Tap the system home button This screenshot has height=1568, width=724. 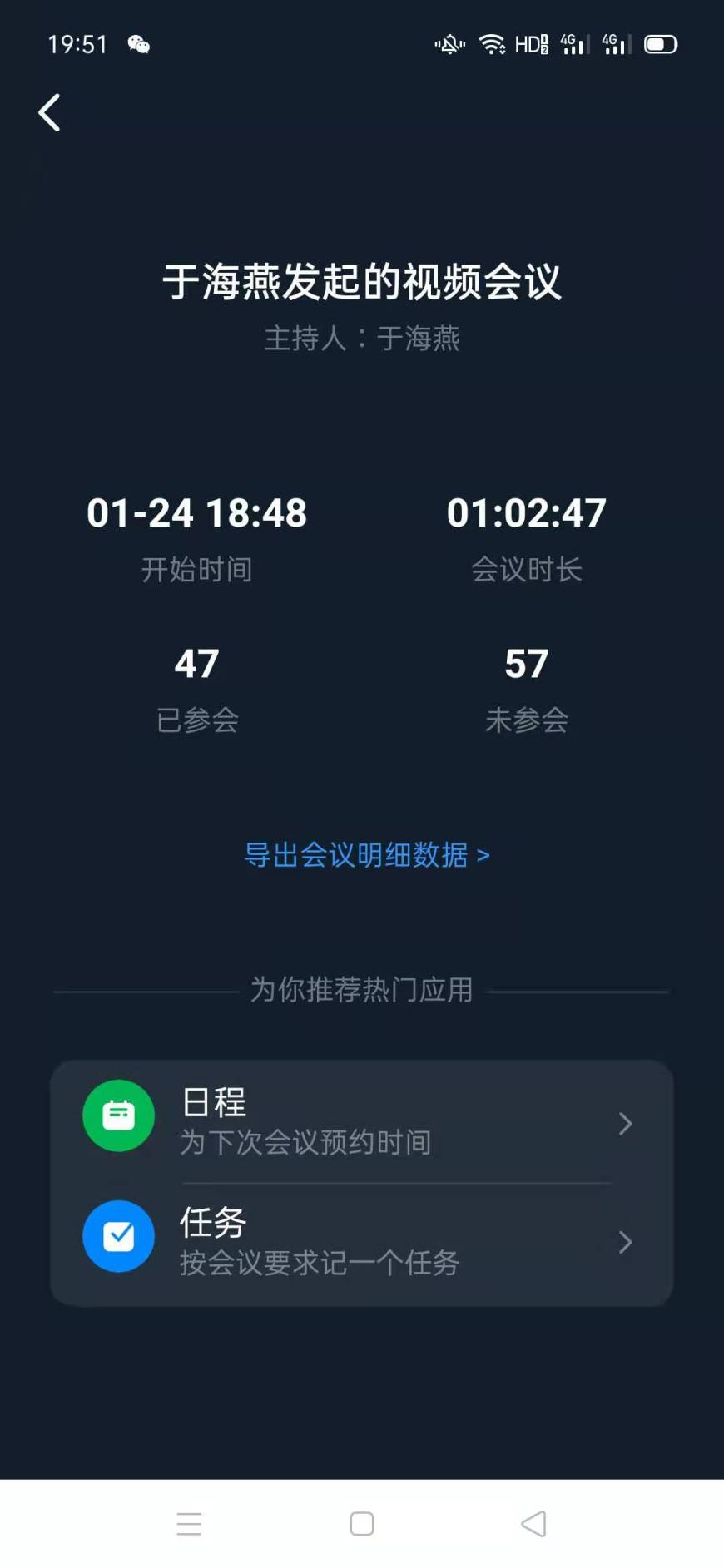pyautogui.click(x=362, y=1524)
